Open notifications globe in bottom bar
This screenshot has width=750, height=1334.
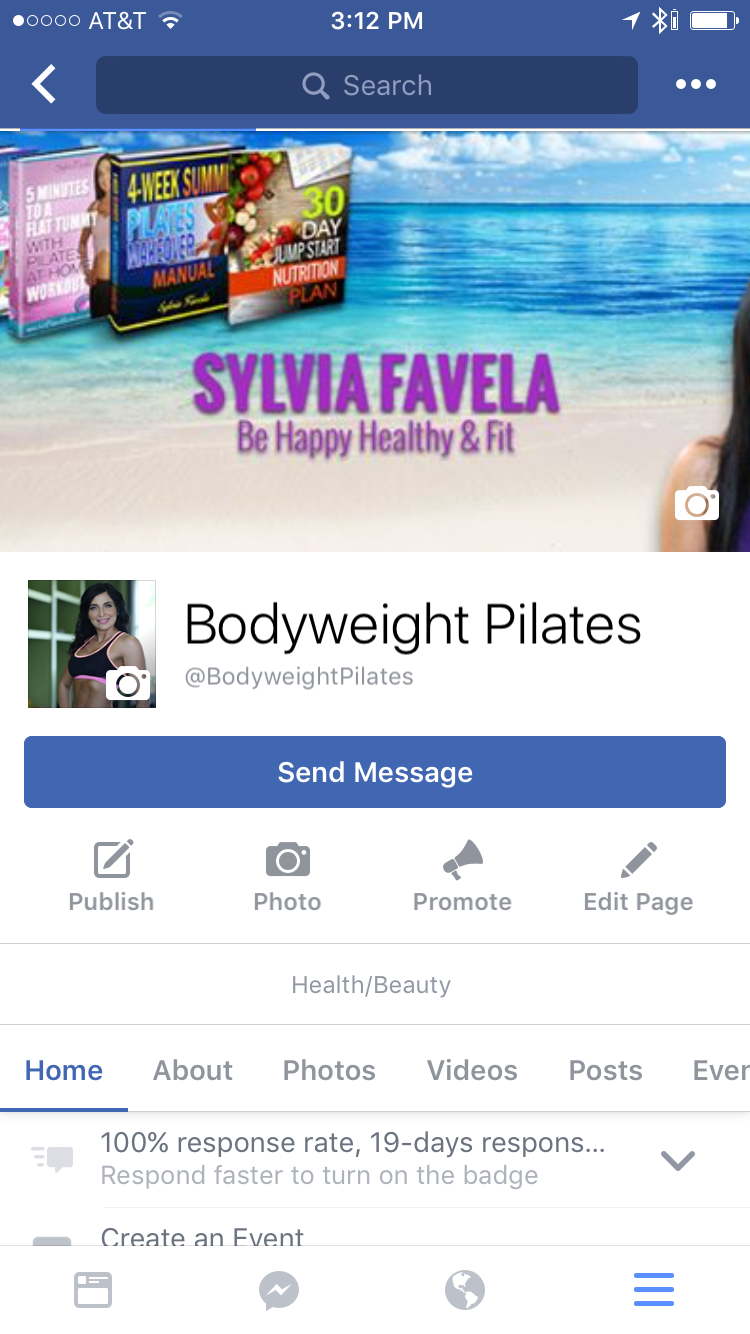tap(465, 1290)
